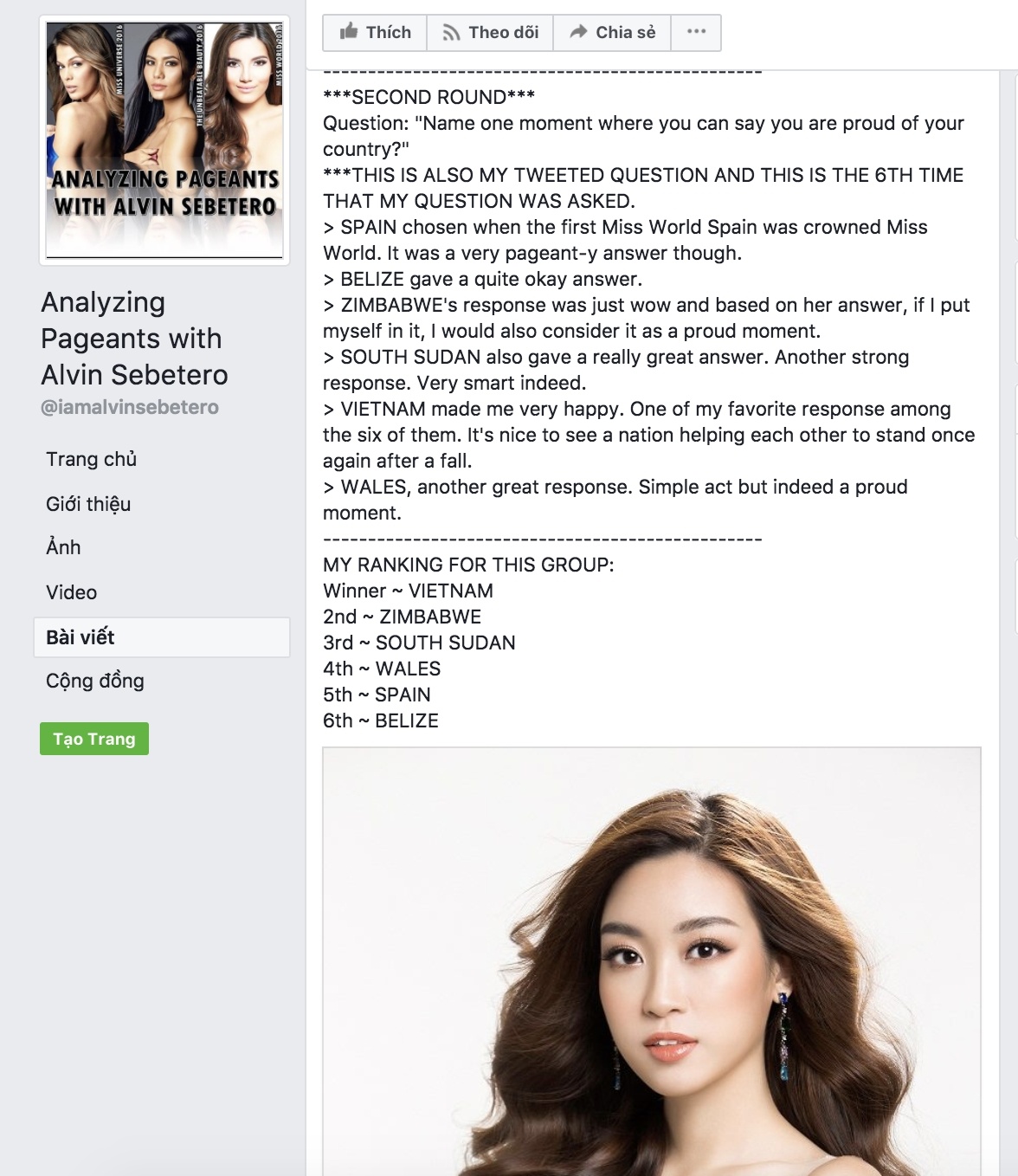Click the Thích button to like the page
Screen dimensions: 1018x1176
coord(374,31)
